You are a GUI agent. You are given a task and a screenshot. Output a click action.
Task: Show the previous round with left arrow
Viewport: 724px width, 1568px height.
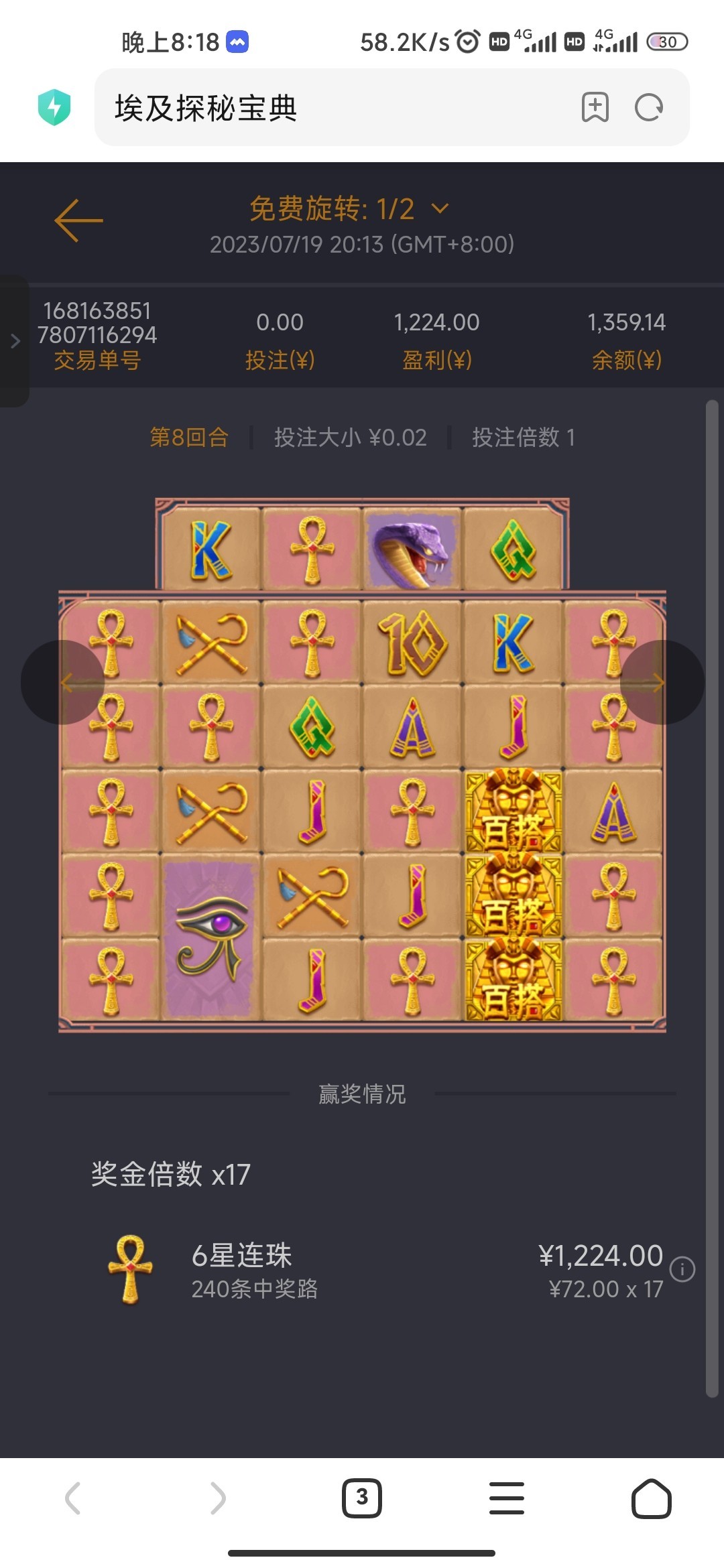(x=62, y=682)
